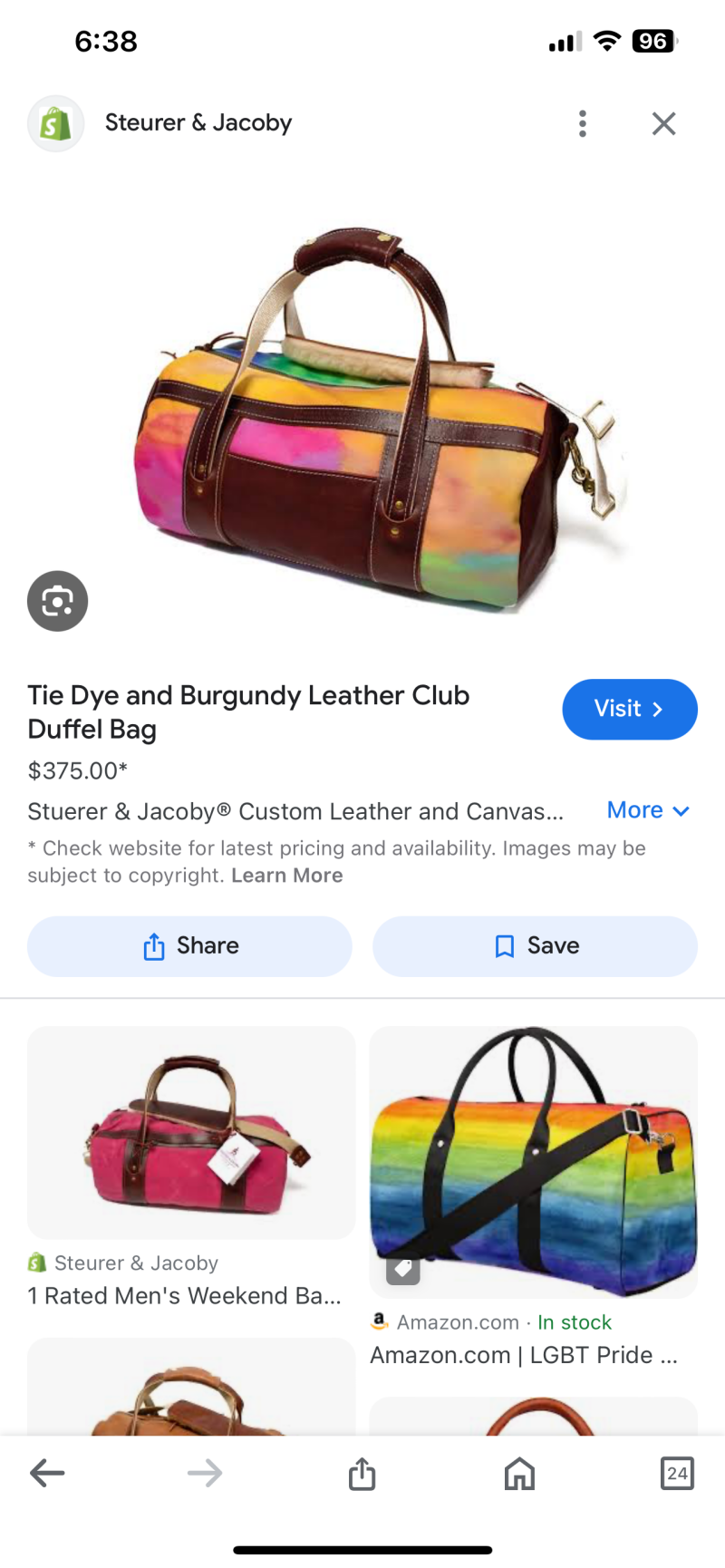Open the tab switcher showing 24 tabs
This screenshot has width=725, height=1568.
point(677,1473)
